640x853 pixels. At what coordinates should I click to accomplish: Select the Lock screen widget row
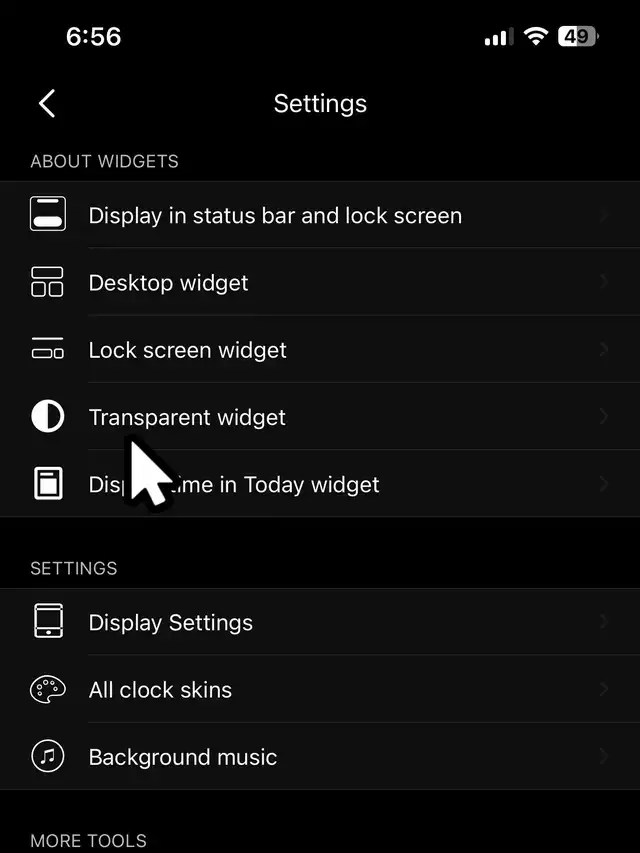pos(188,350)
